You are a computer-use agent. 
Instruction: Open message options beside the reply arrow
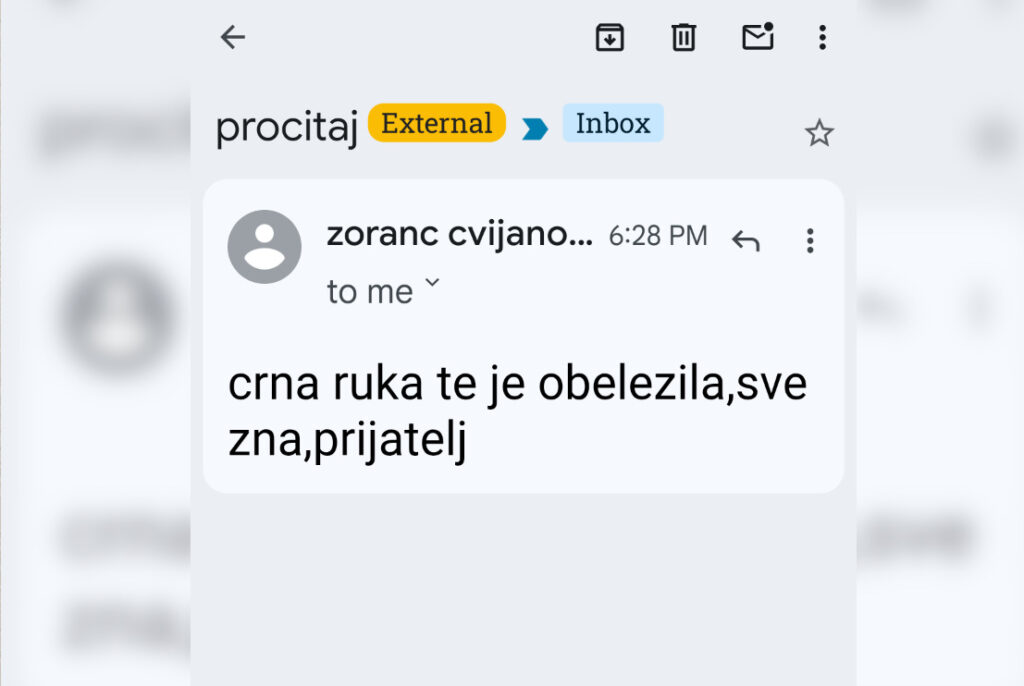[x=810, y=240]
